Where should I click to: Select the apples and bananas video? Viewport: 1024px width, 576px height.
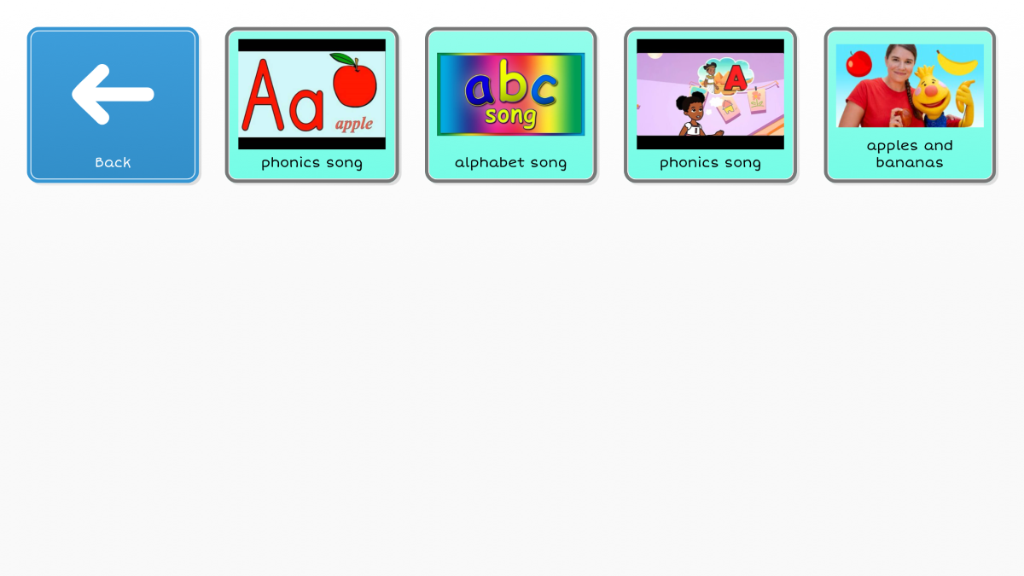909,105
